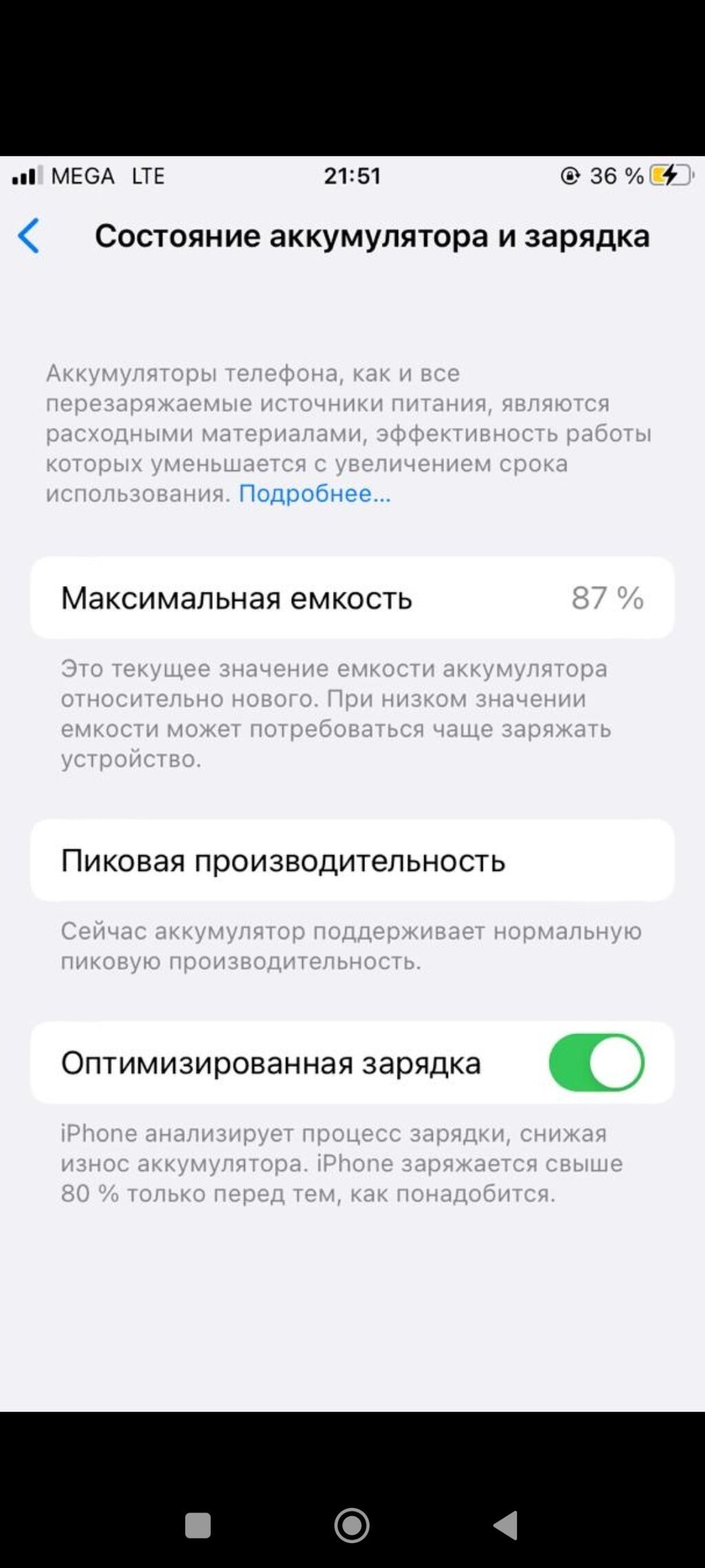Tap the system back triangle button
This screenshot has width=705, height=1568.
pos(506,1525)
